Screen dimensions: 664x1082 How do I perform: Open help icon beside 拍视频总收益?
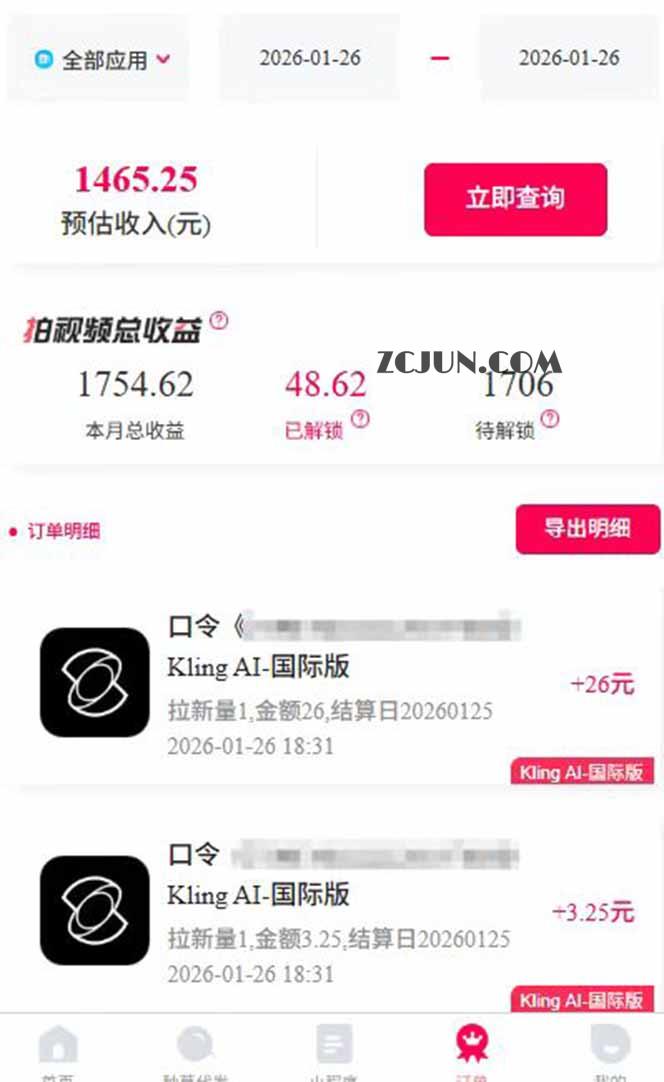[219, 321]
